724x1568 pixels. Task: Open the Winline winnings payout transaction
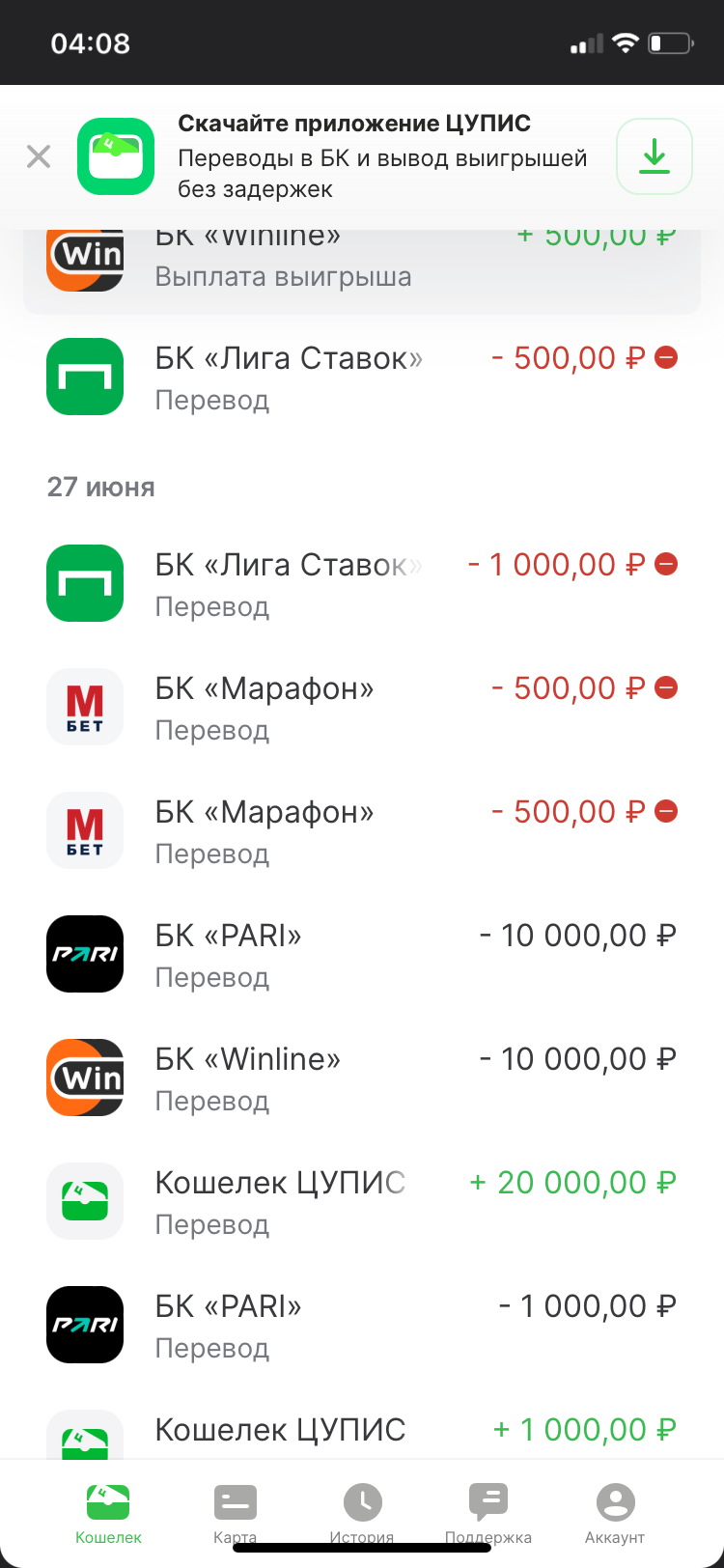click(x=361, y=270)
